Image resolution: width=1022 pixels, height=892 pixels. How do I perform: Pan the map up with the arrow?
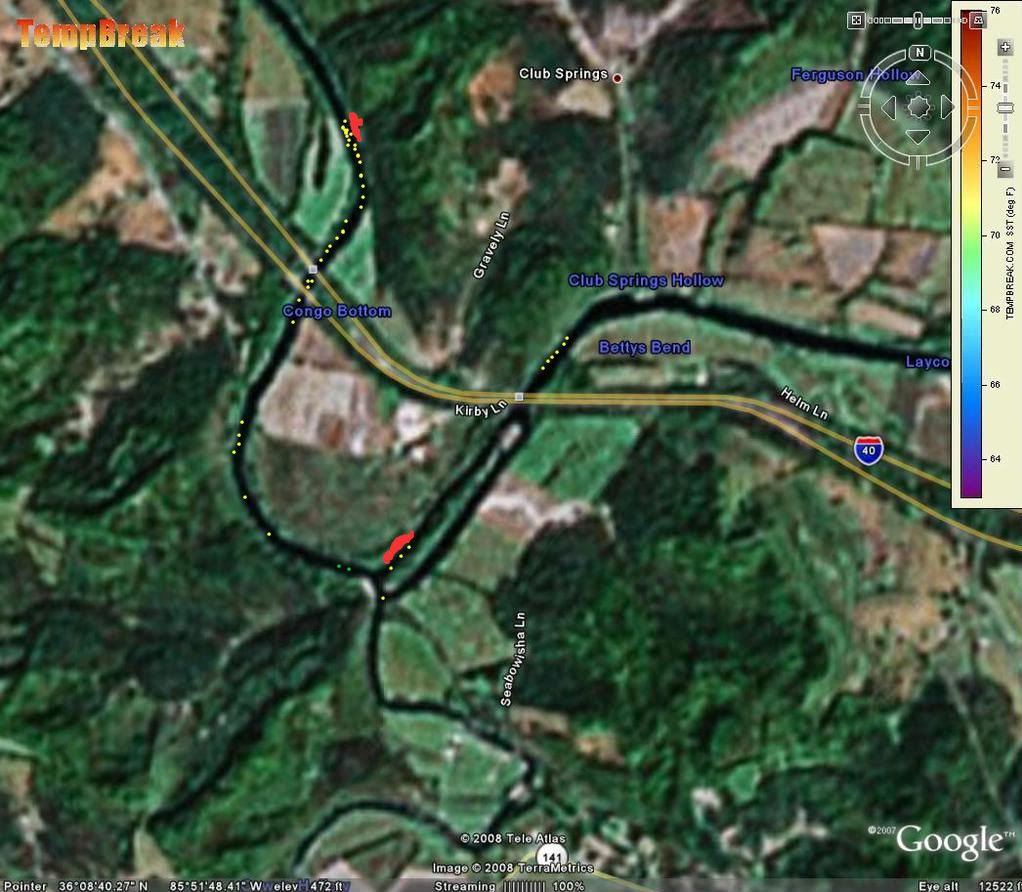pyautogui.click(x=918, y=79)
